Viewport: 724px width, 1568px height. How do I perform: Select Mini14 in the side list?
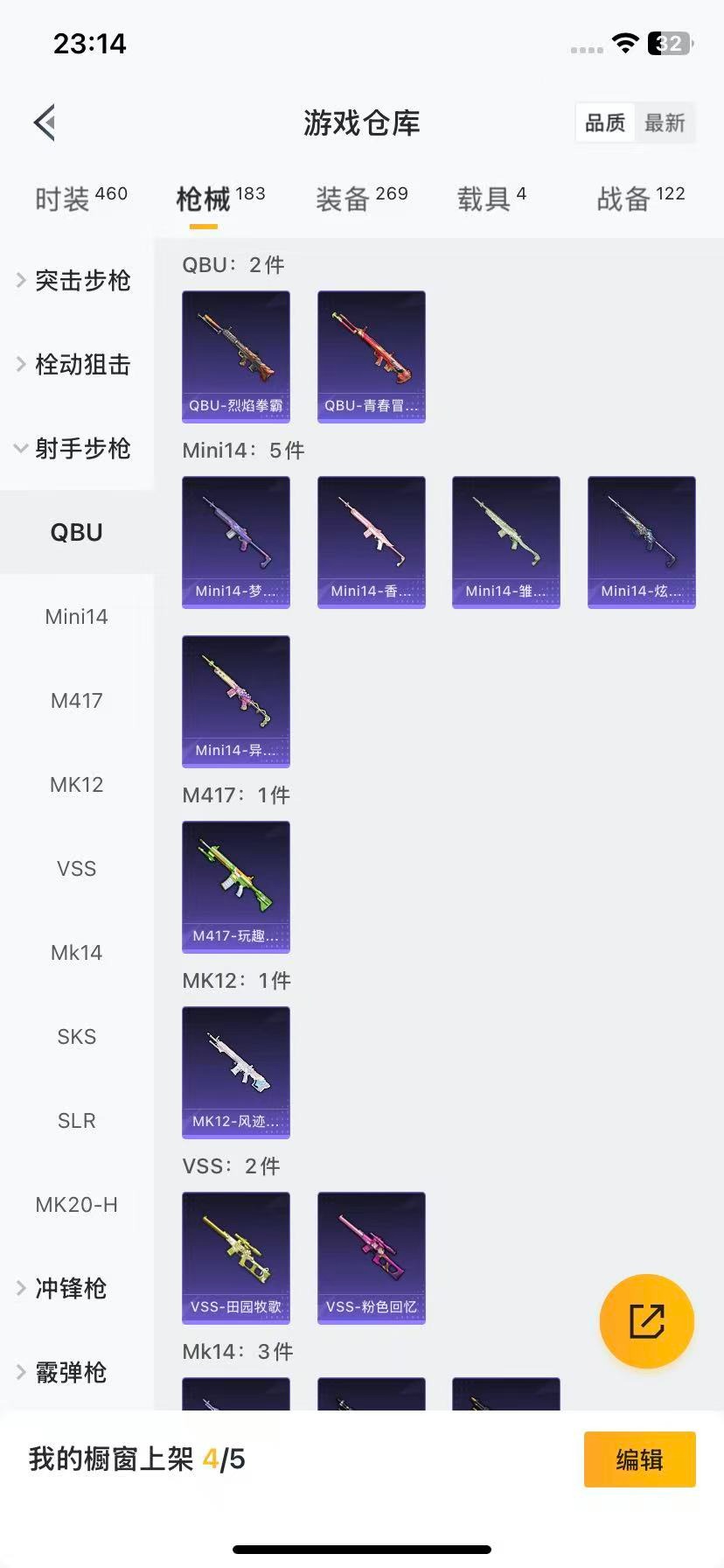(77, 616)
